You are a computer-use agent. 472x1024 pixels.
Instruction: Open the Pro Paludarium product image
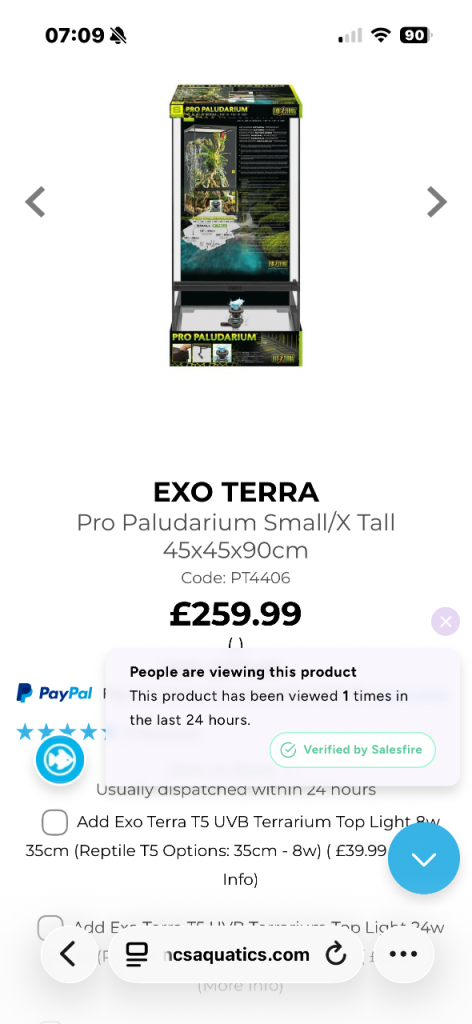(236, 225)
